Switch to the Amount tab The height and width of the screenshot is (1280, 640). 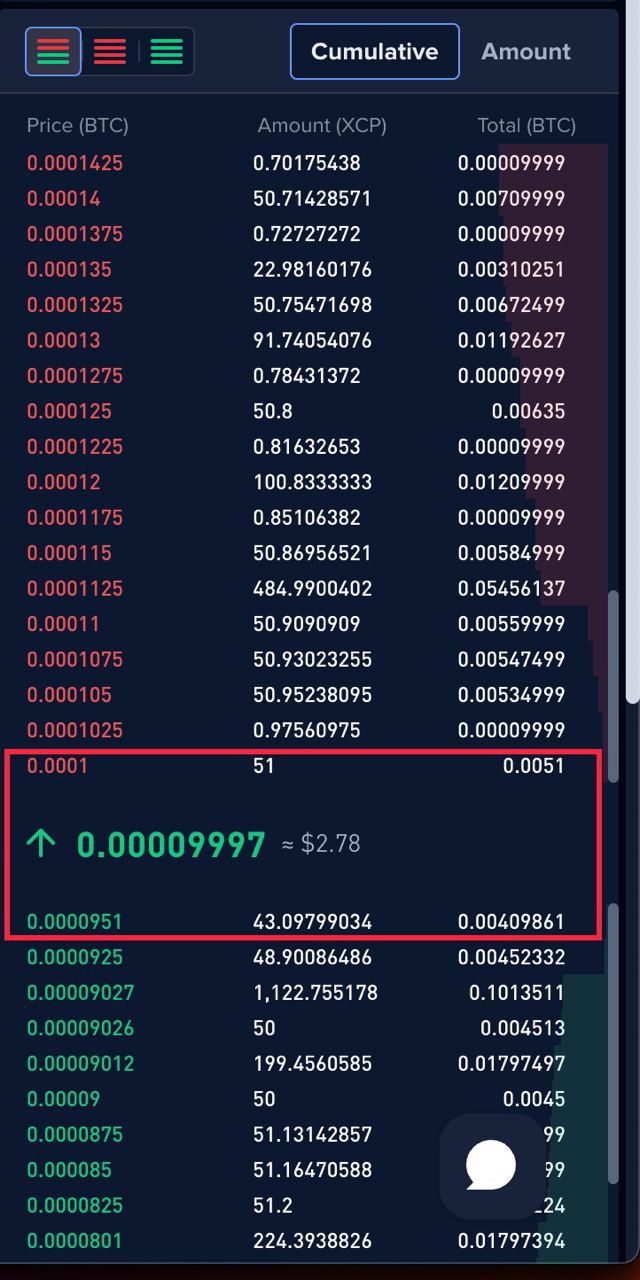point(526,51)
